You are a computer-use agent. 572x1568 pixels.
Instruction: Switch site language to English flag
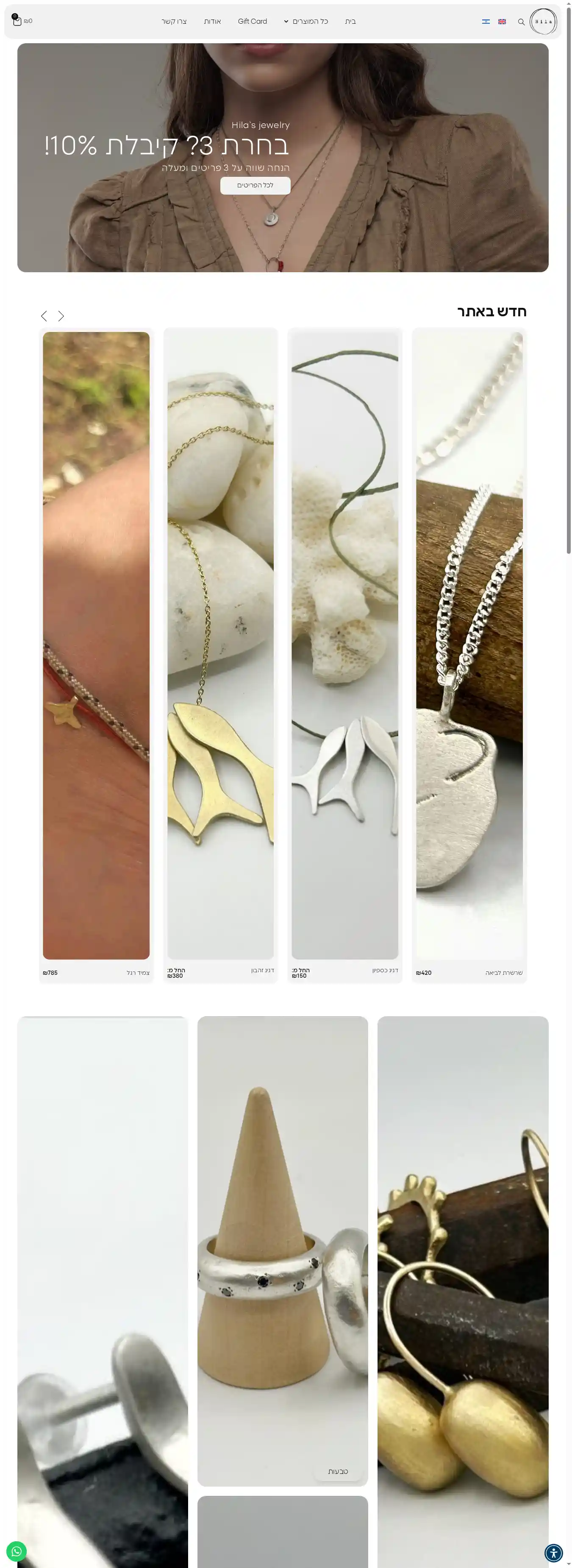coord(502,22)
